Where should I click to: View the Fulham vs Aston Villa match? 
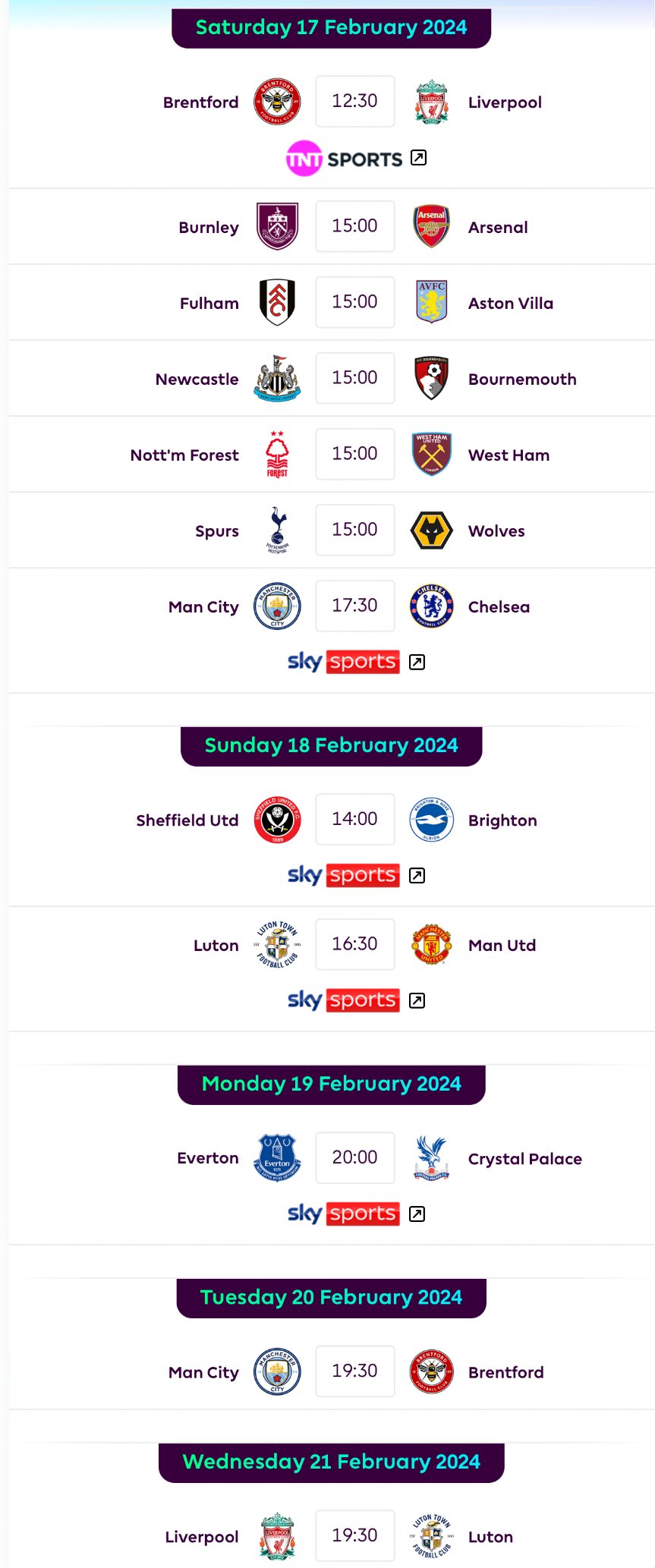click(354, 302)
